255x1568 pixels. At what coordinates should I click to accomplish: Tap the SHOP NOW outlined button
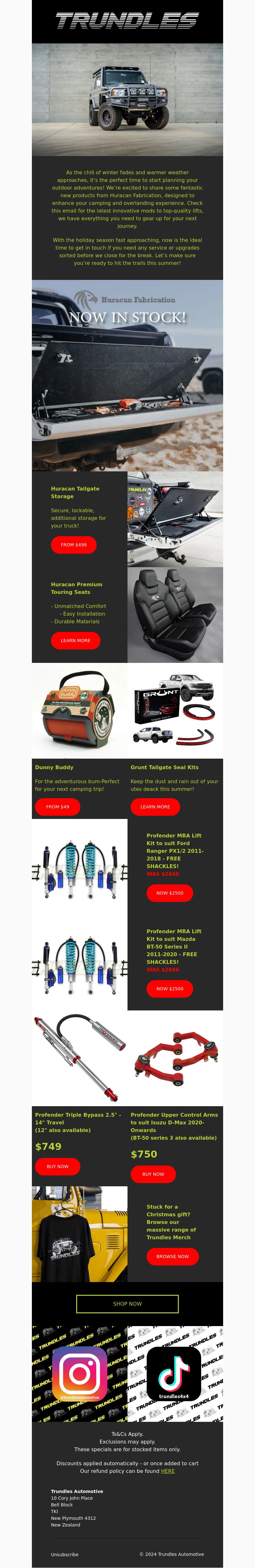pyautogui.click(x=127, y=1304)
